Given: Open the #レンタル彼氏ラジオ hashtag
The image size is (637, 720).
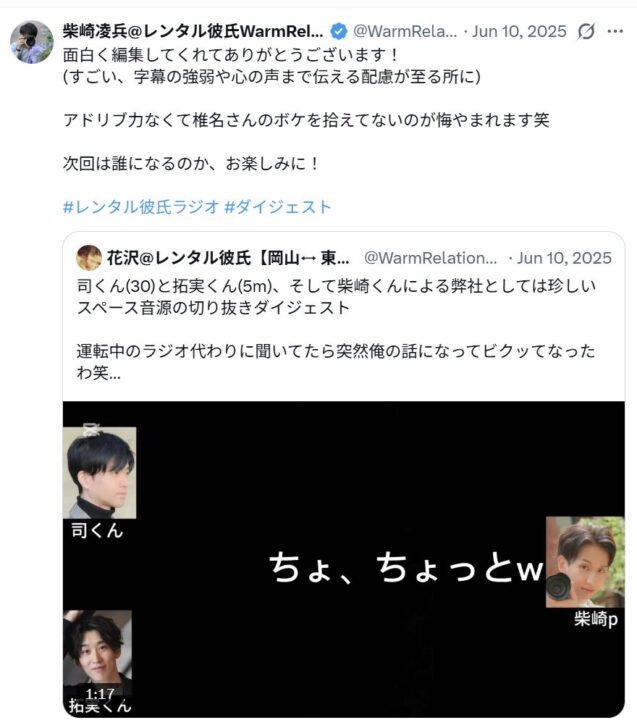Looking at the screenshot, I should pyautogui.click(x=139, y=207).
